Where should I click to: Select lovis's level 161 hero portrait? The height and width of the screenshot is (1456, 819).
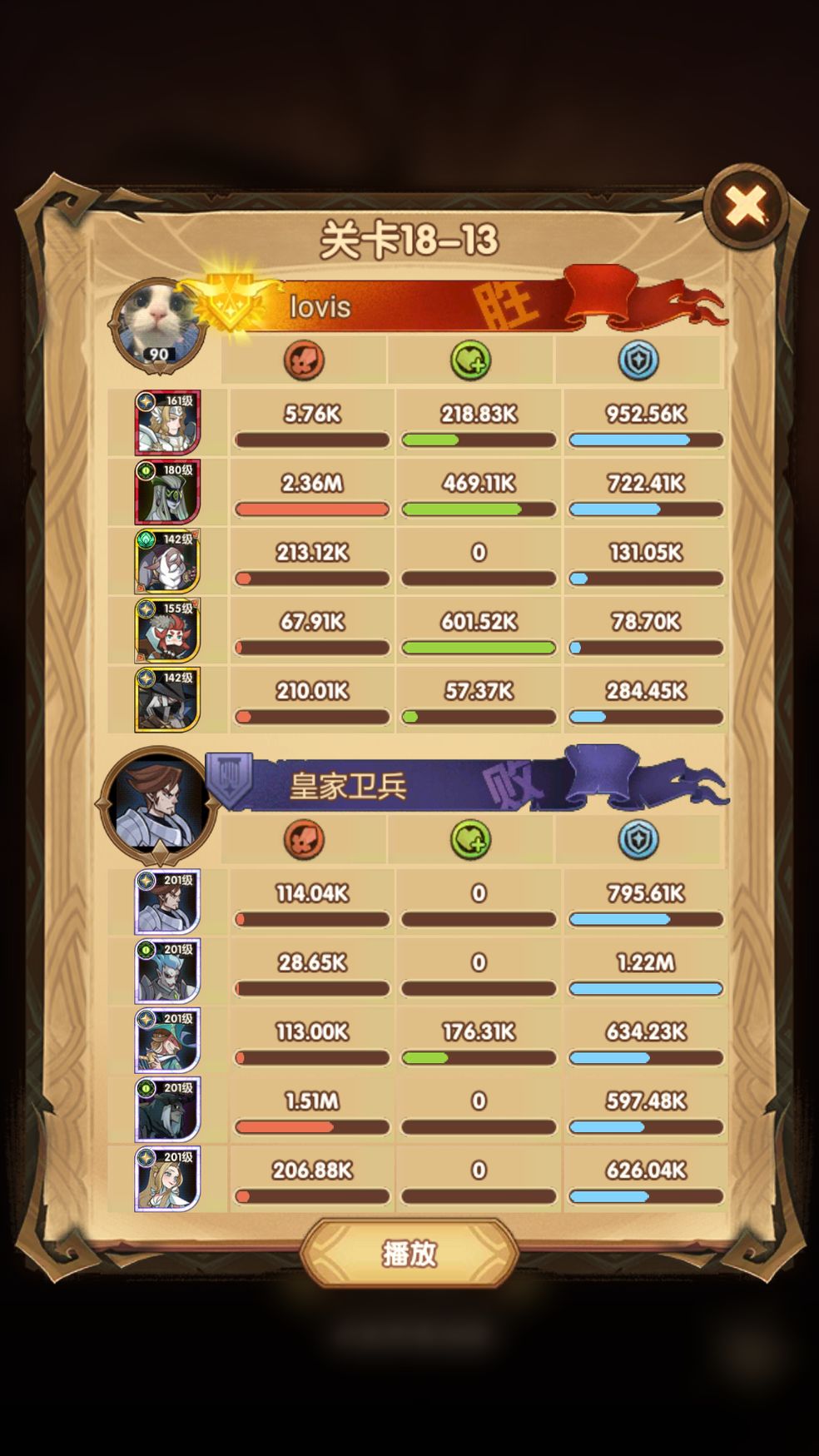point(167,423)
